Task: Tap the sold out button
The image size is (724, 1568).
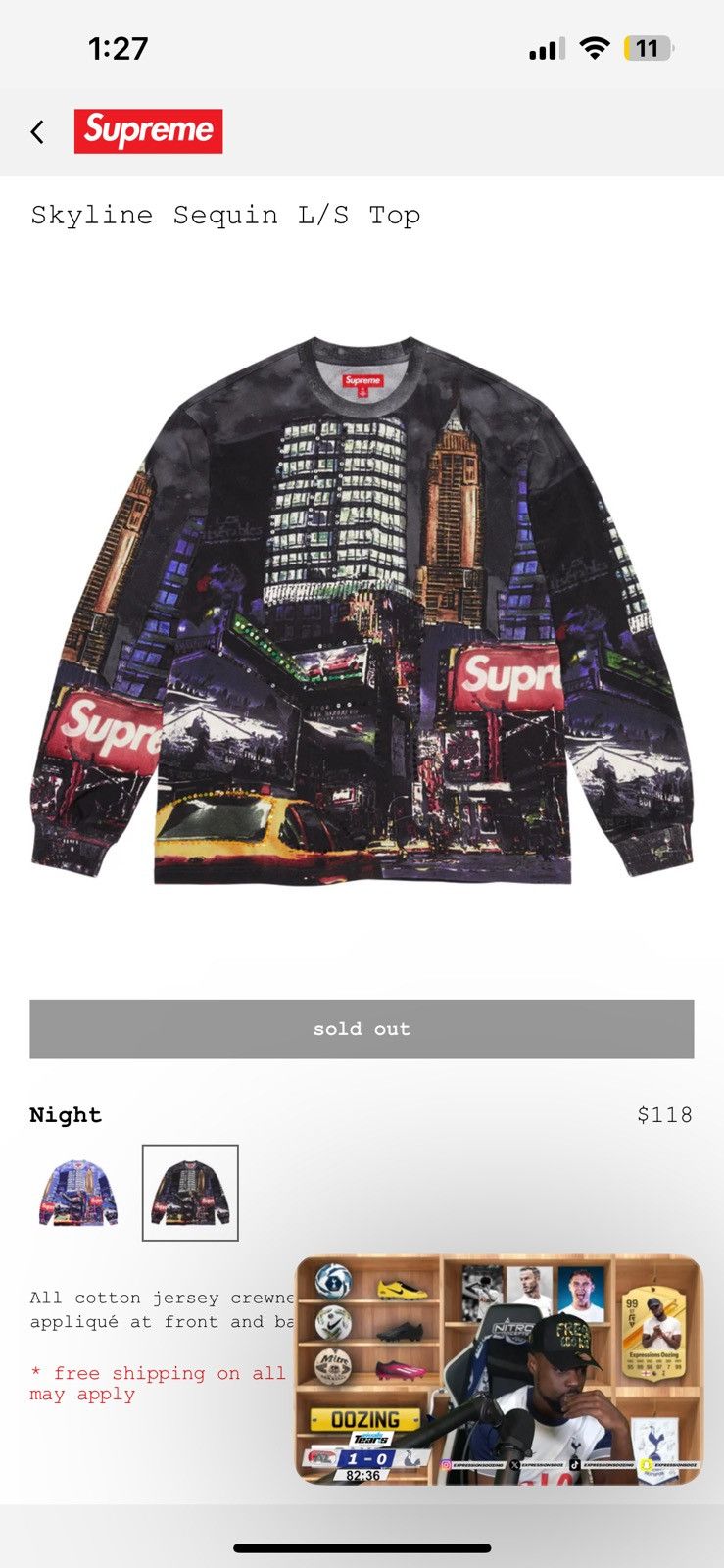Action: click(x=362, y=1029)
